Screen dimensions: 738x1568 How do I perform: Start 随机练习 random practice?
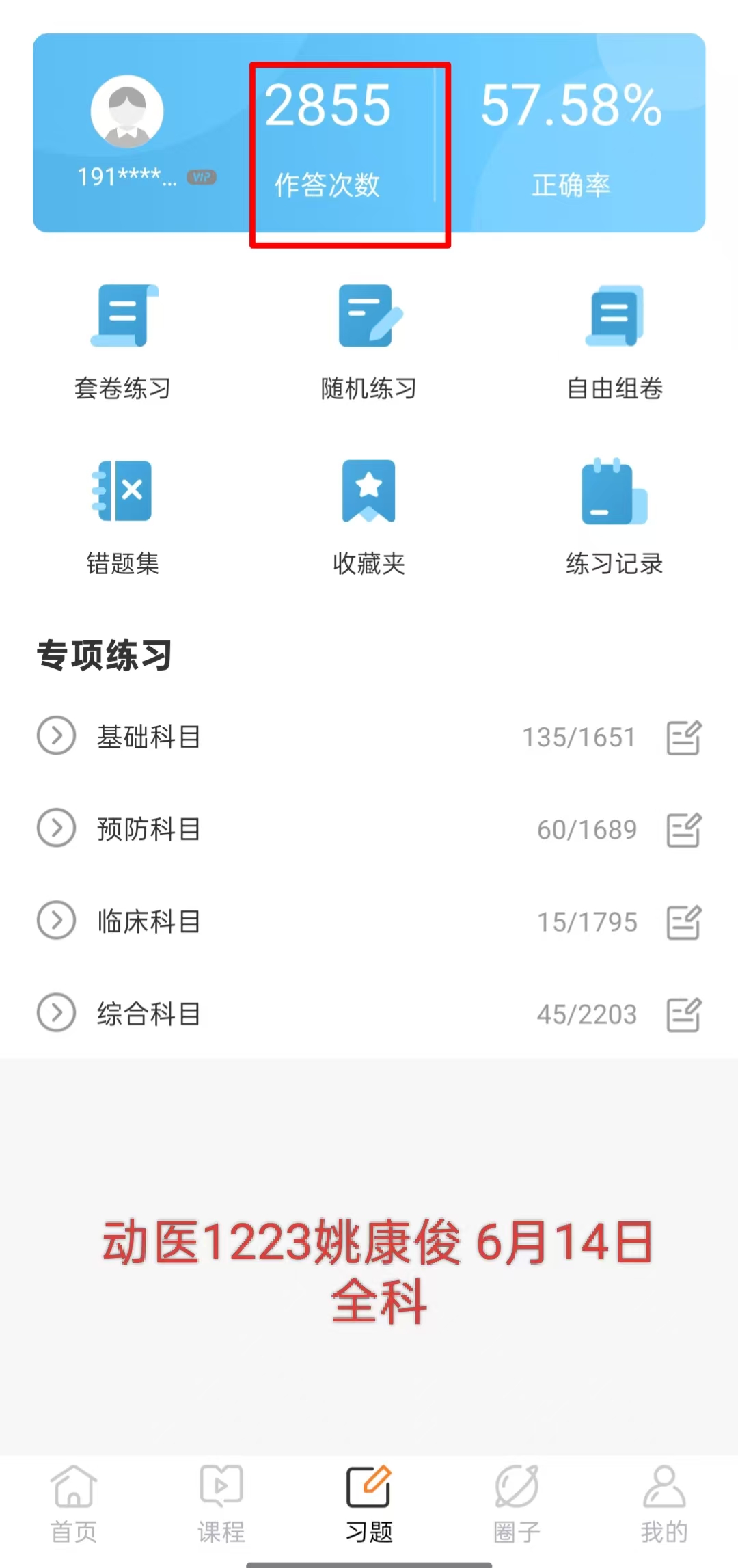tap(369, 342)
